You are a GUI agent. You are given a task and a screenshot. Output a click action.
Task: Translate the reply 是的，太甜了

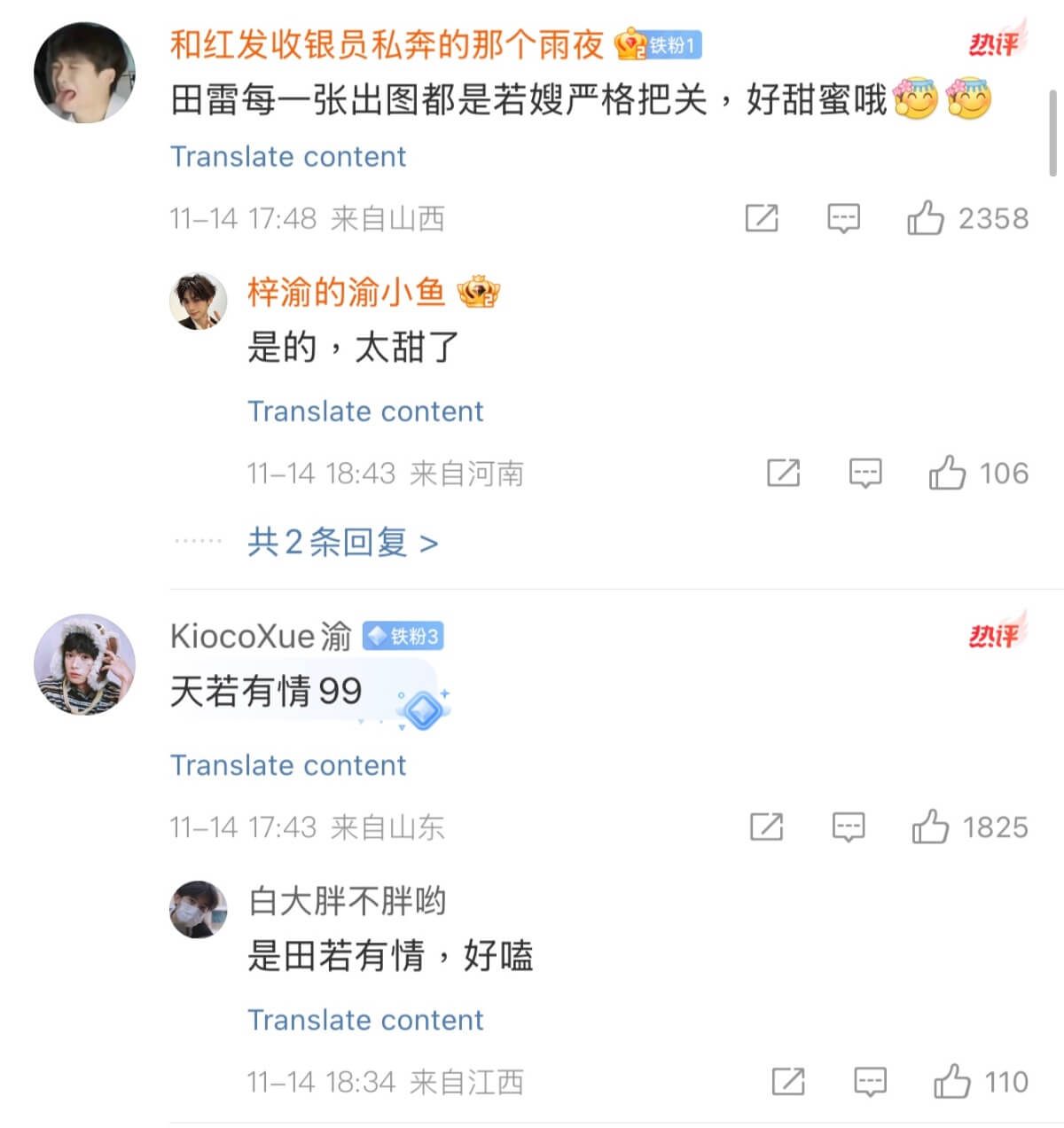click(x=365, y=411)
